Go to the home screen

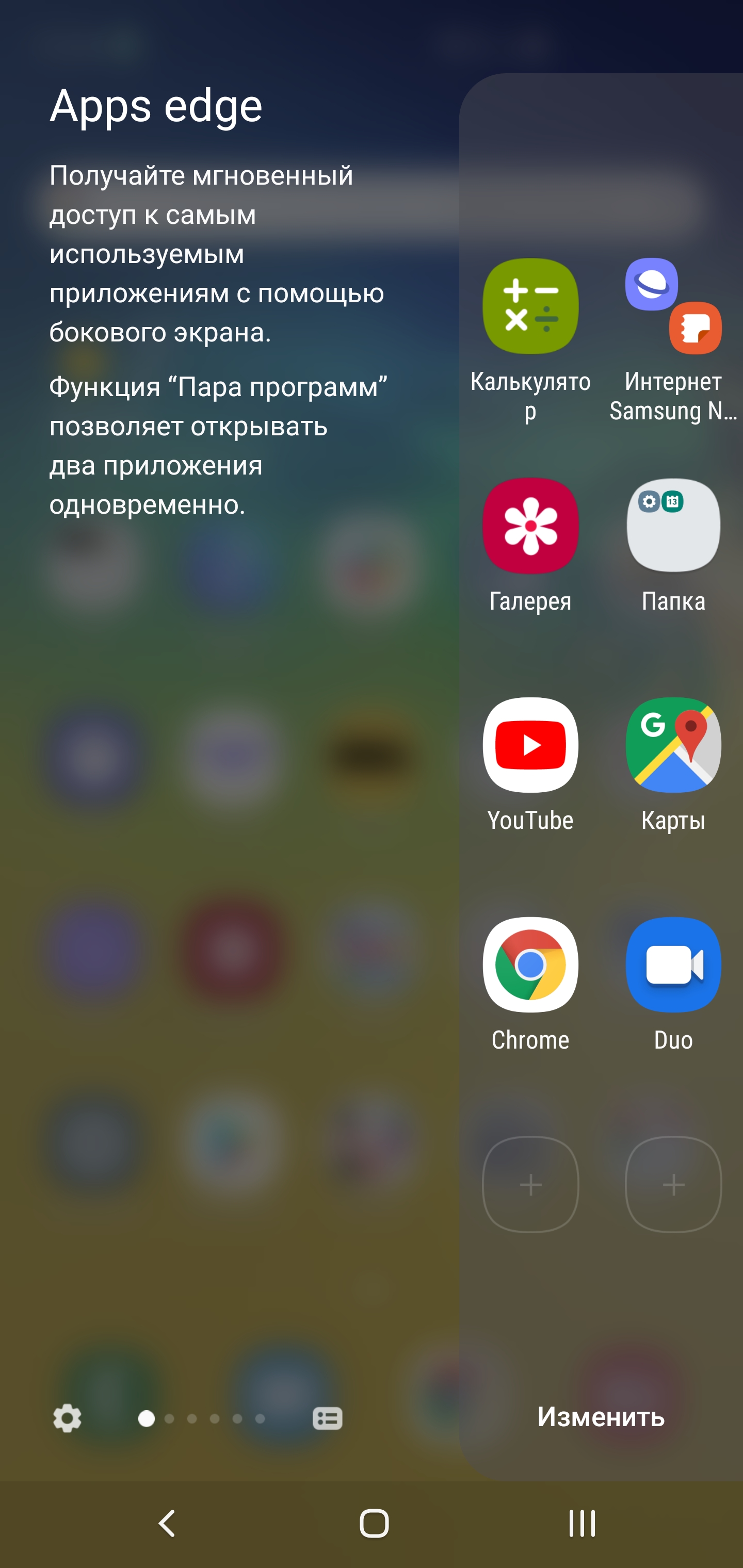pos(374,1524)
